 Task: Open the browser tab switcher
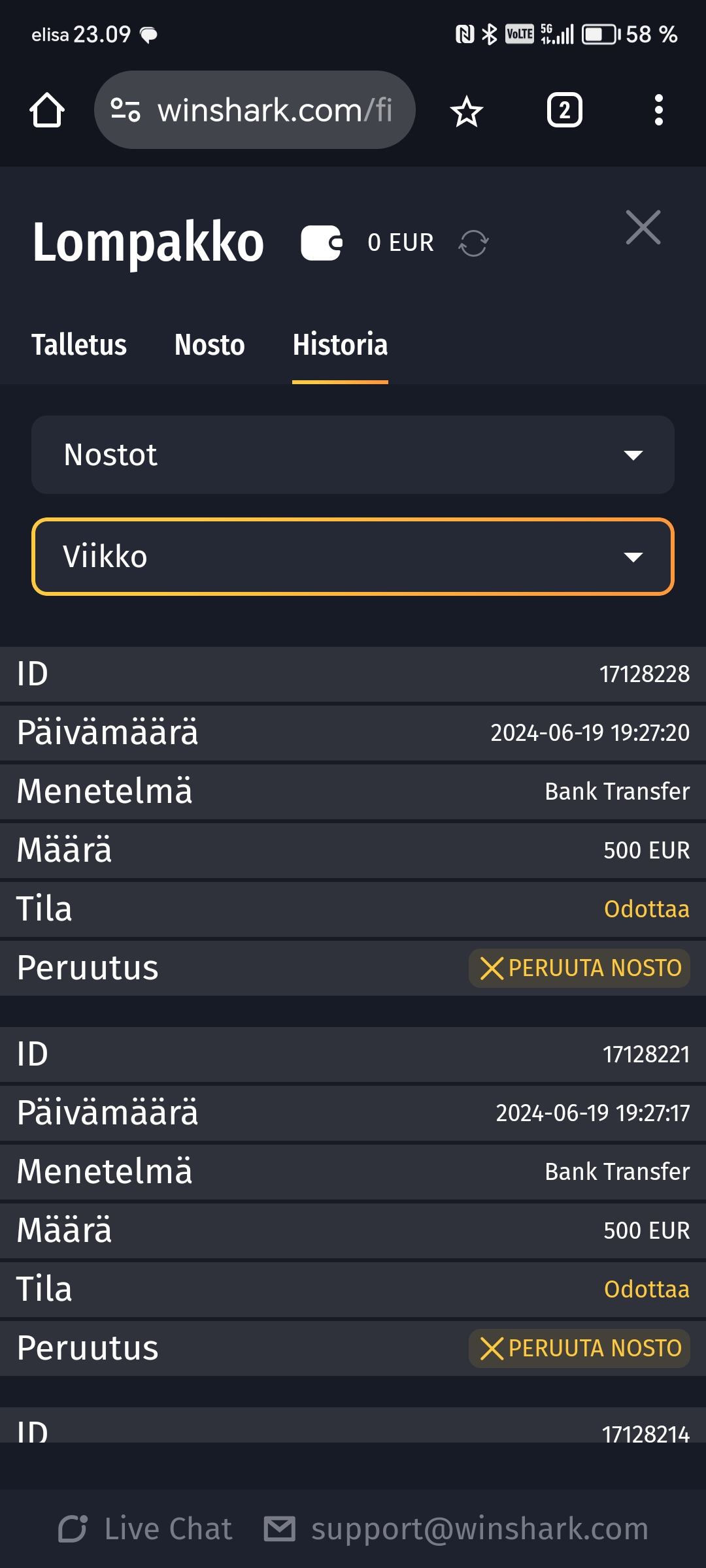click(x=564, y=110)
